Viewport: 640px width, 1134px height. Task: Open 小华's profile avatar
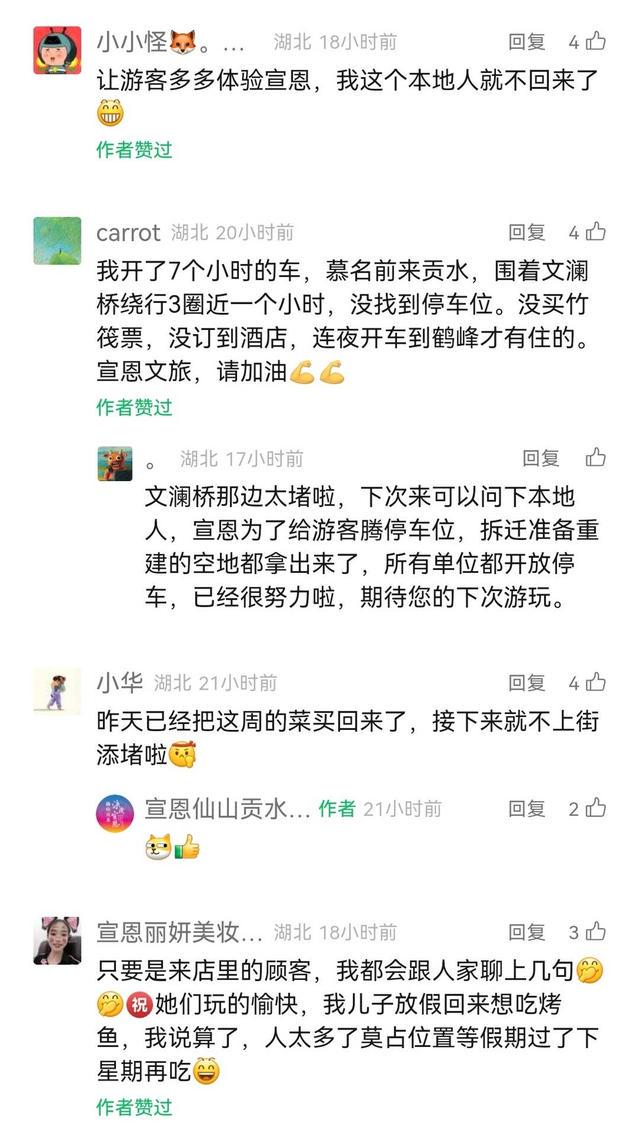pyautogui.click(x=57, y=691)
